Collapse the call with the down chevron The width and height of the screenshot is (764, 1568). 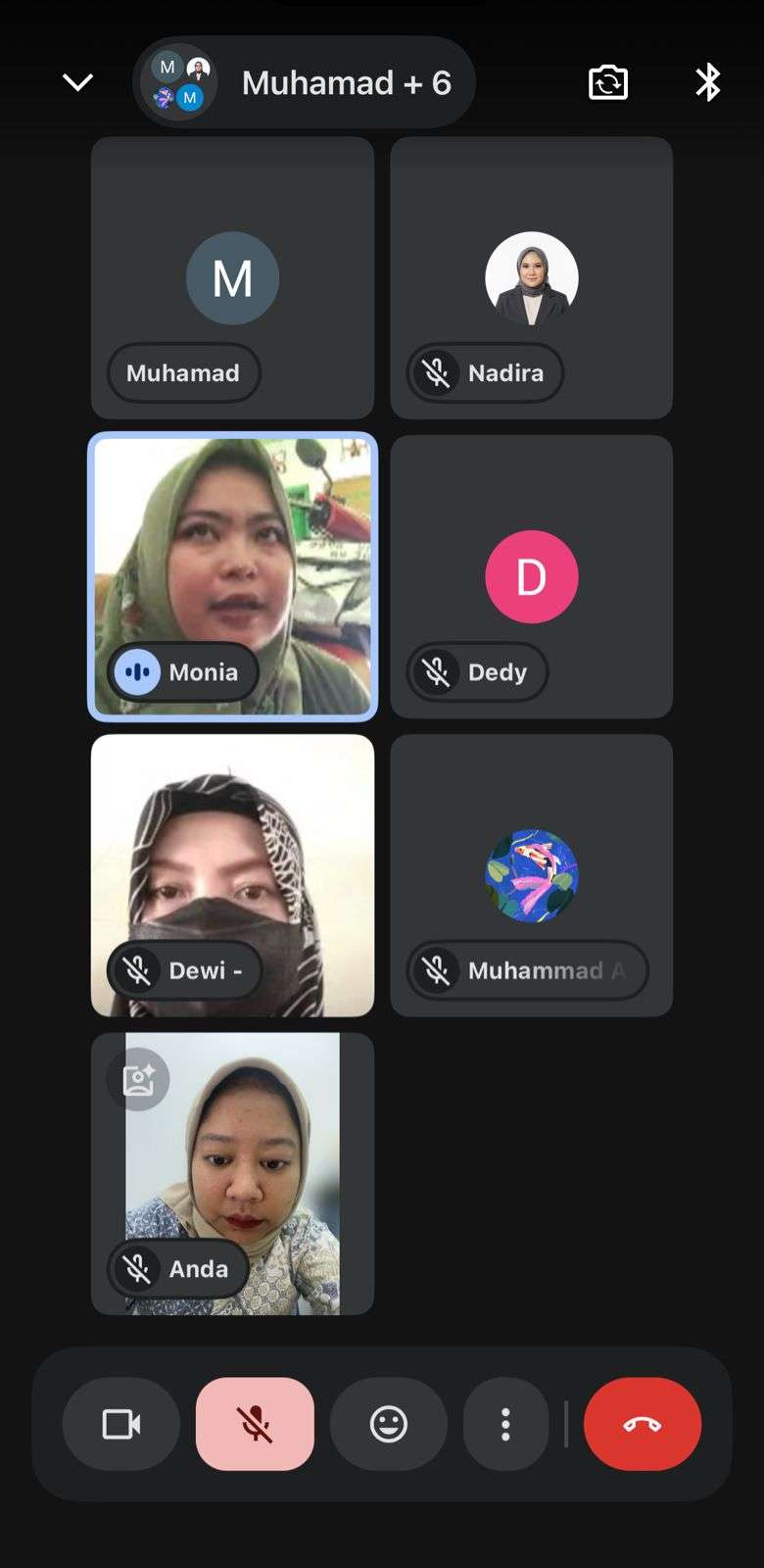(77, 82)
